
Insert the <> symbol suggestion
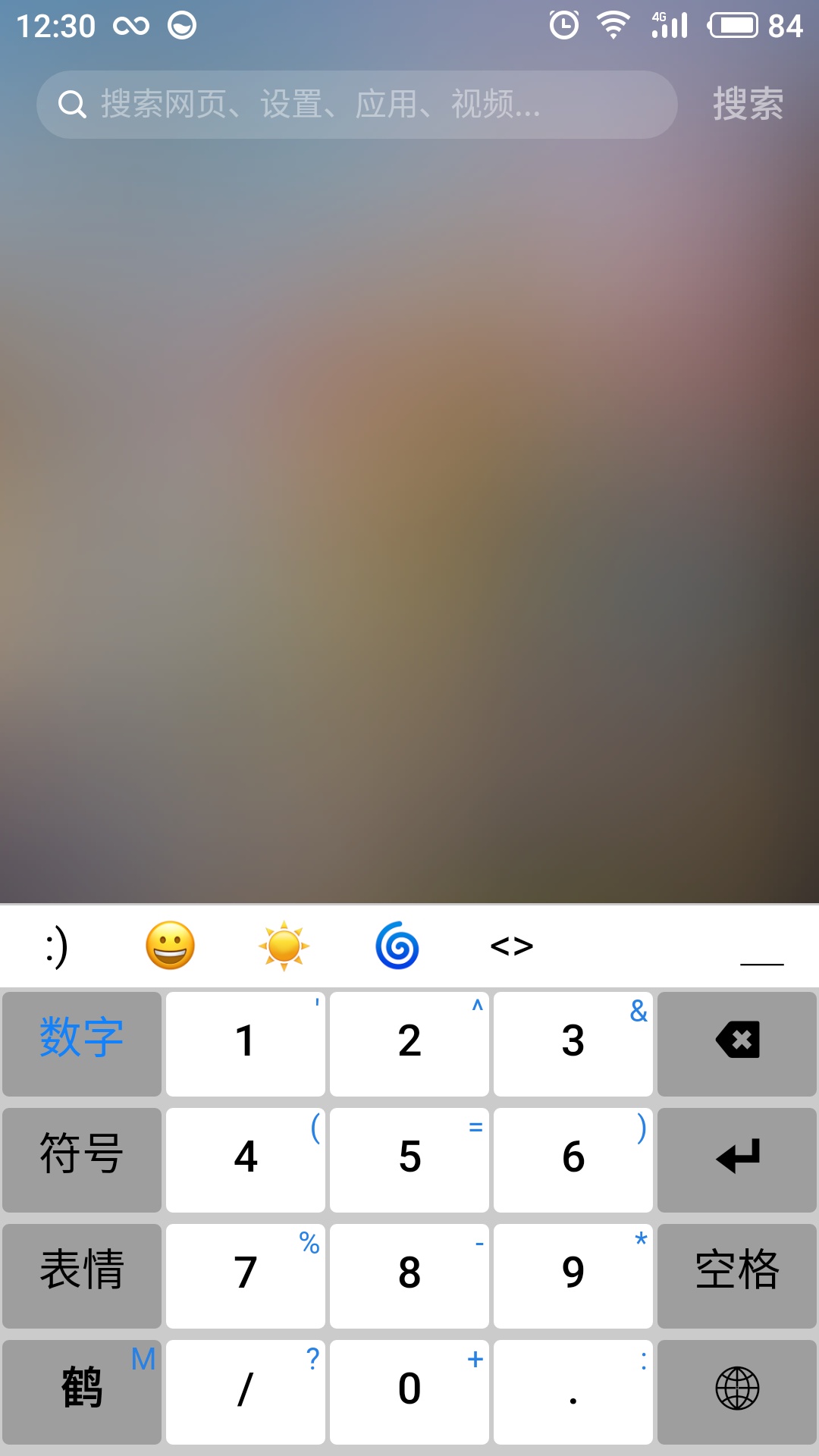(x=511, y=946)
